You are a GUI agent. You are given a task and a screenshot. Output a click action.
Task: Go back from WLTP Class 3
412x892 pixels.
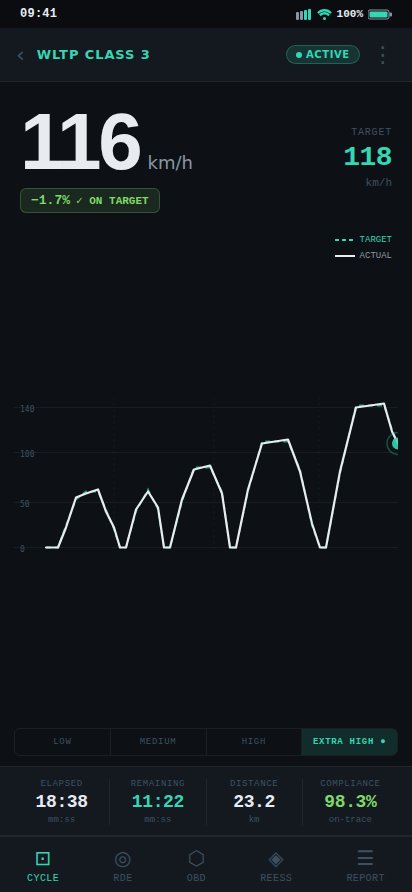(x=20, y=55)
